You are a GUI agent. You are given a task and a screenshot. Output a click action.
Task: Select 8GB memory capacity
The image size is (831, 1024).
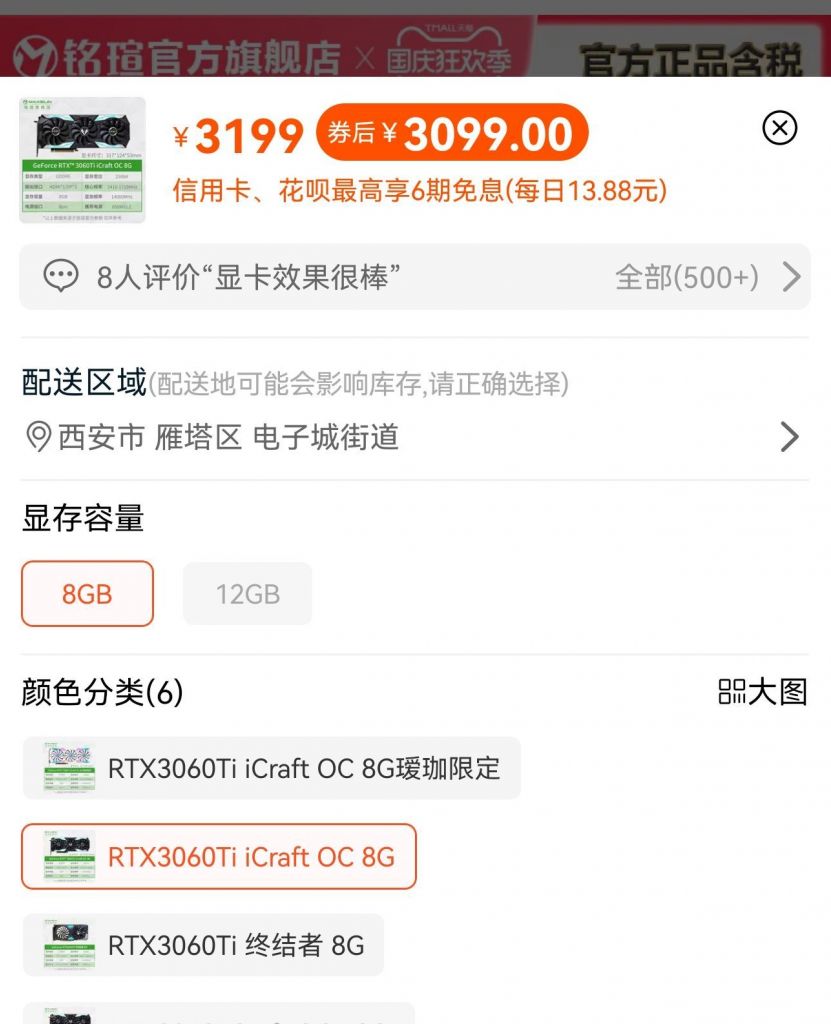click(87, 594)
